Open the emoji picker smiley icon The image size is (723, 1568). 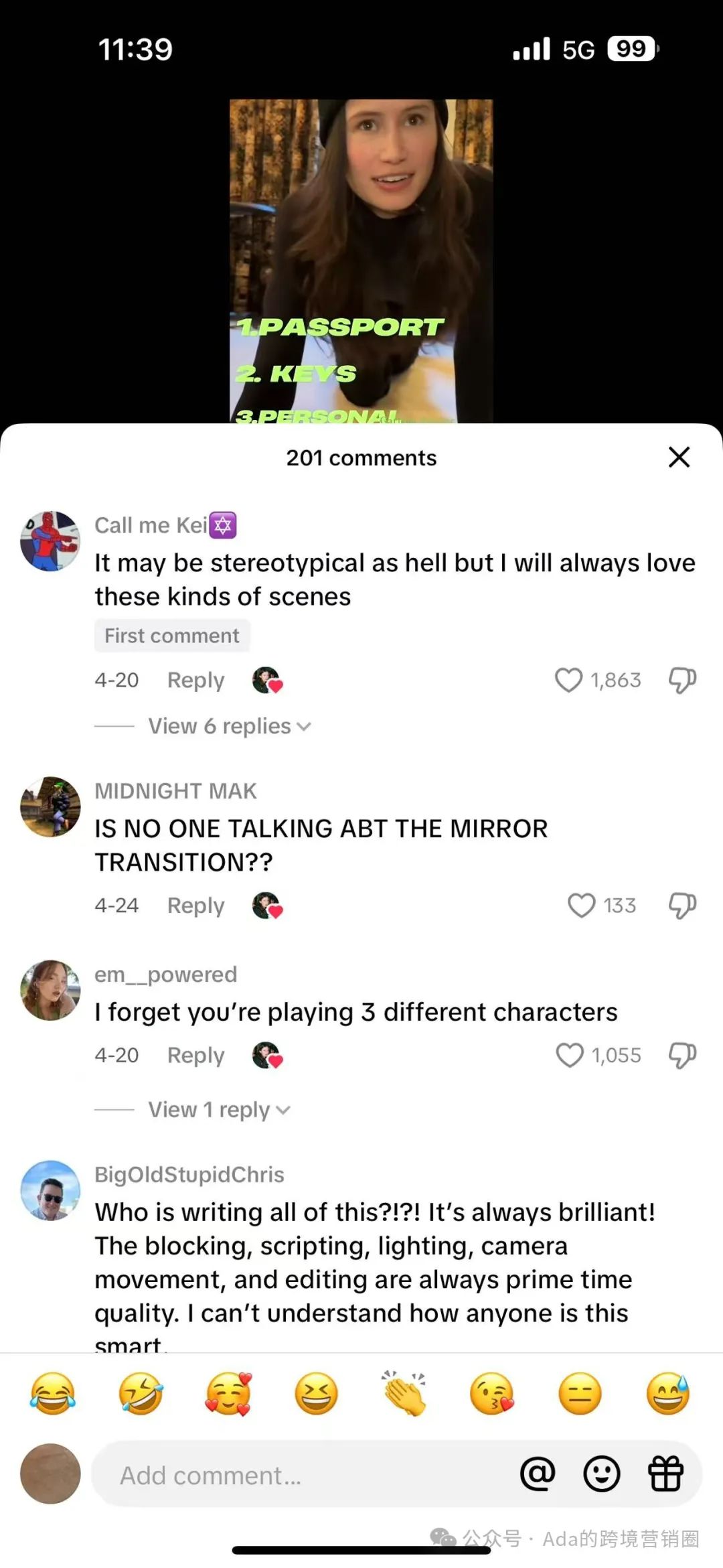coord(601,1474)
